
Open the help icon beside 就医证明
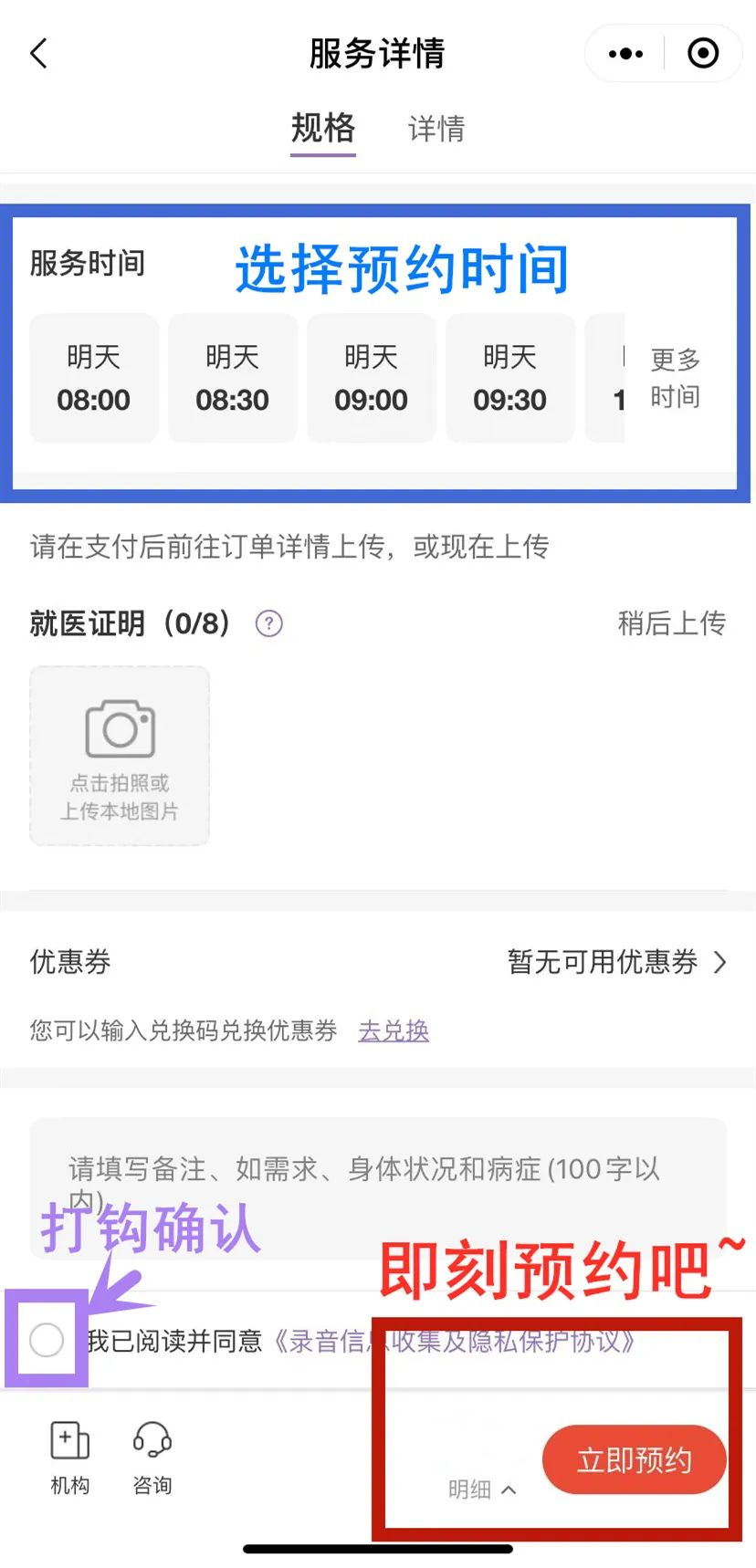[x=268, y=624]
